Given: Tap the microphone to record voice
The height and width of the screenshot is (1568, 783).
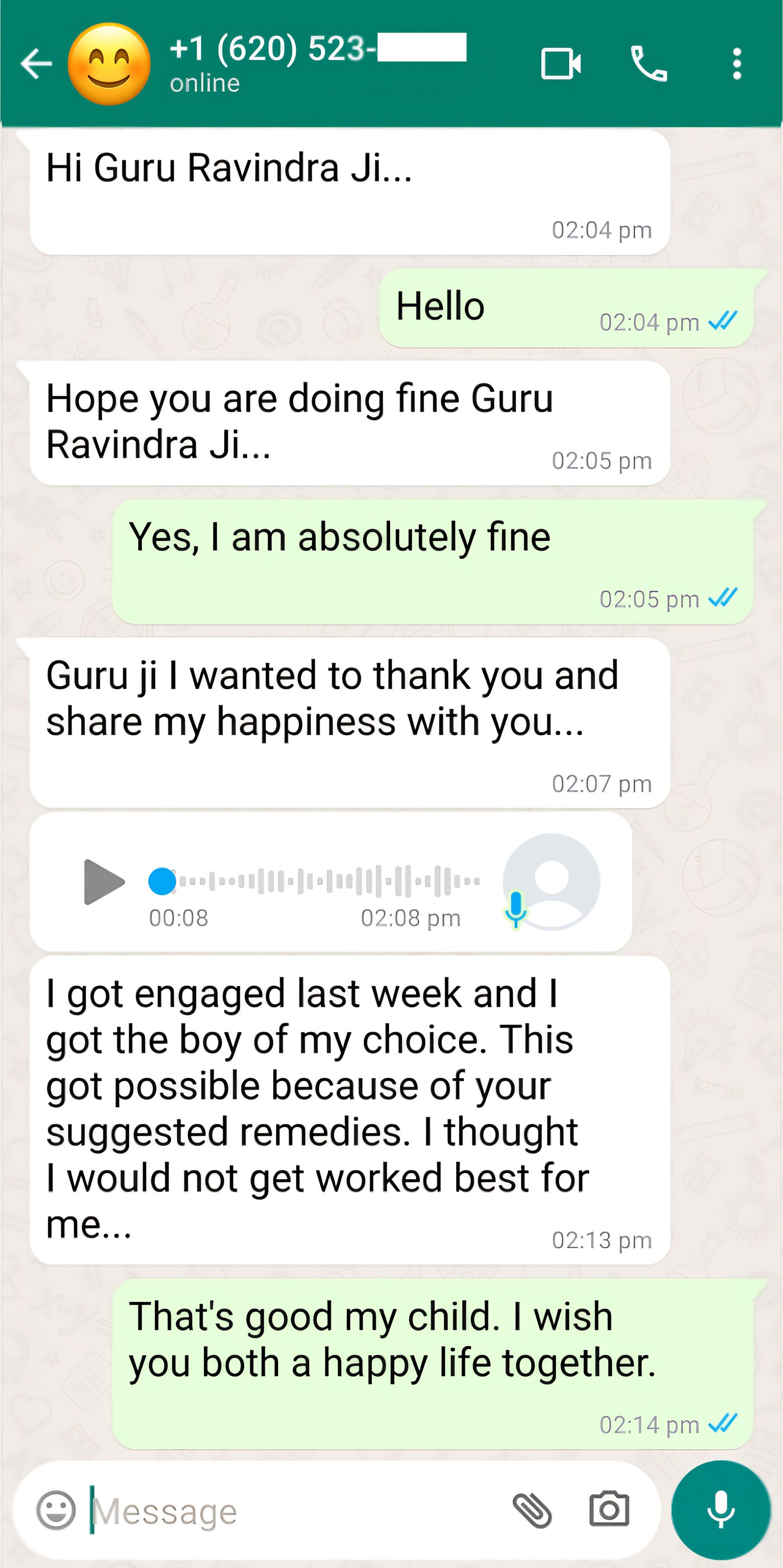Looking at the screenshot, I should [721, 1510].
